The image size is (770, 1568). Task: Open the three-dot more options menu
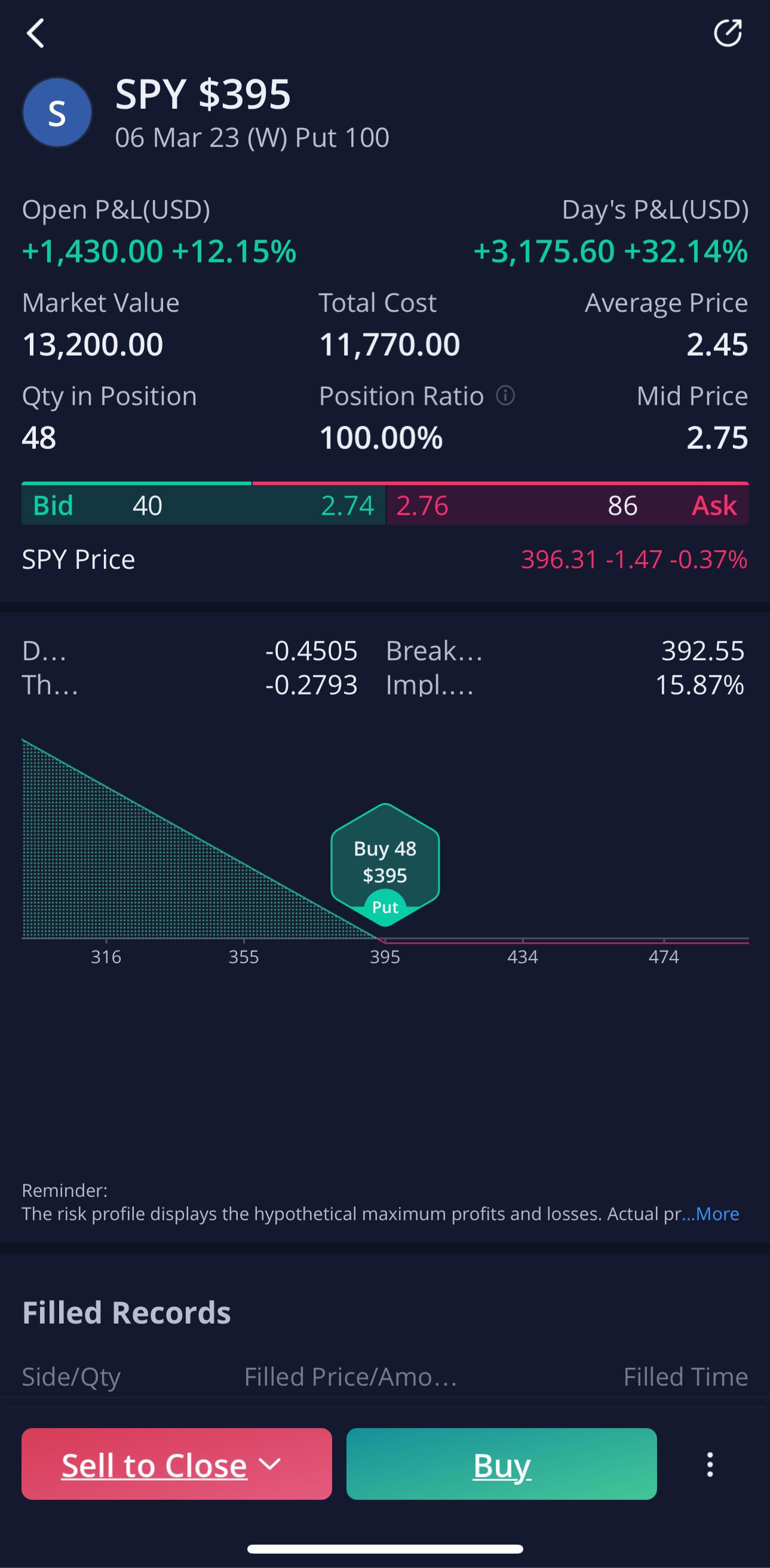pyautogui.click(x=710, y=1465)
